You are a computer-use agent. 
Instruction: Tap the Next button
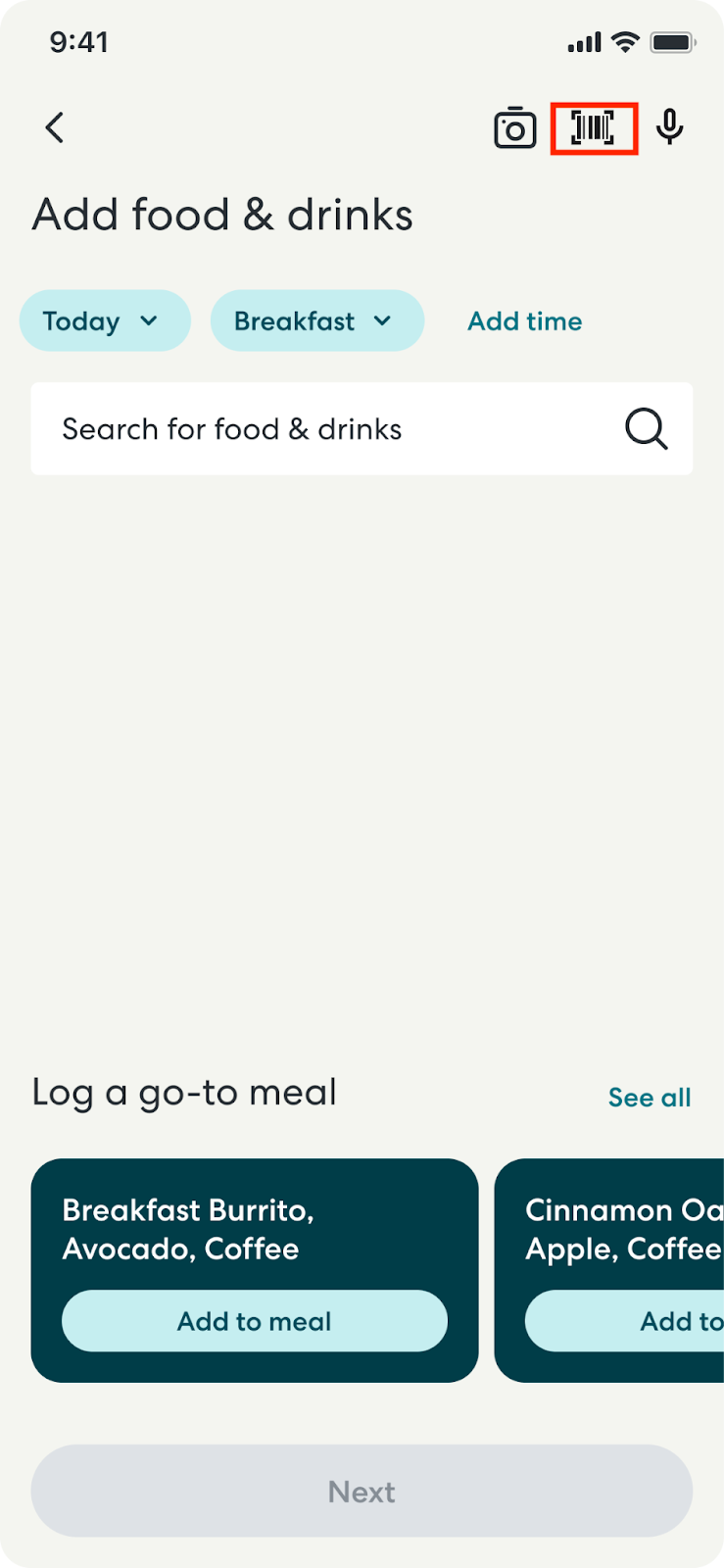362,1491
